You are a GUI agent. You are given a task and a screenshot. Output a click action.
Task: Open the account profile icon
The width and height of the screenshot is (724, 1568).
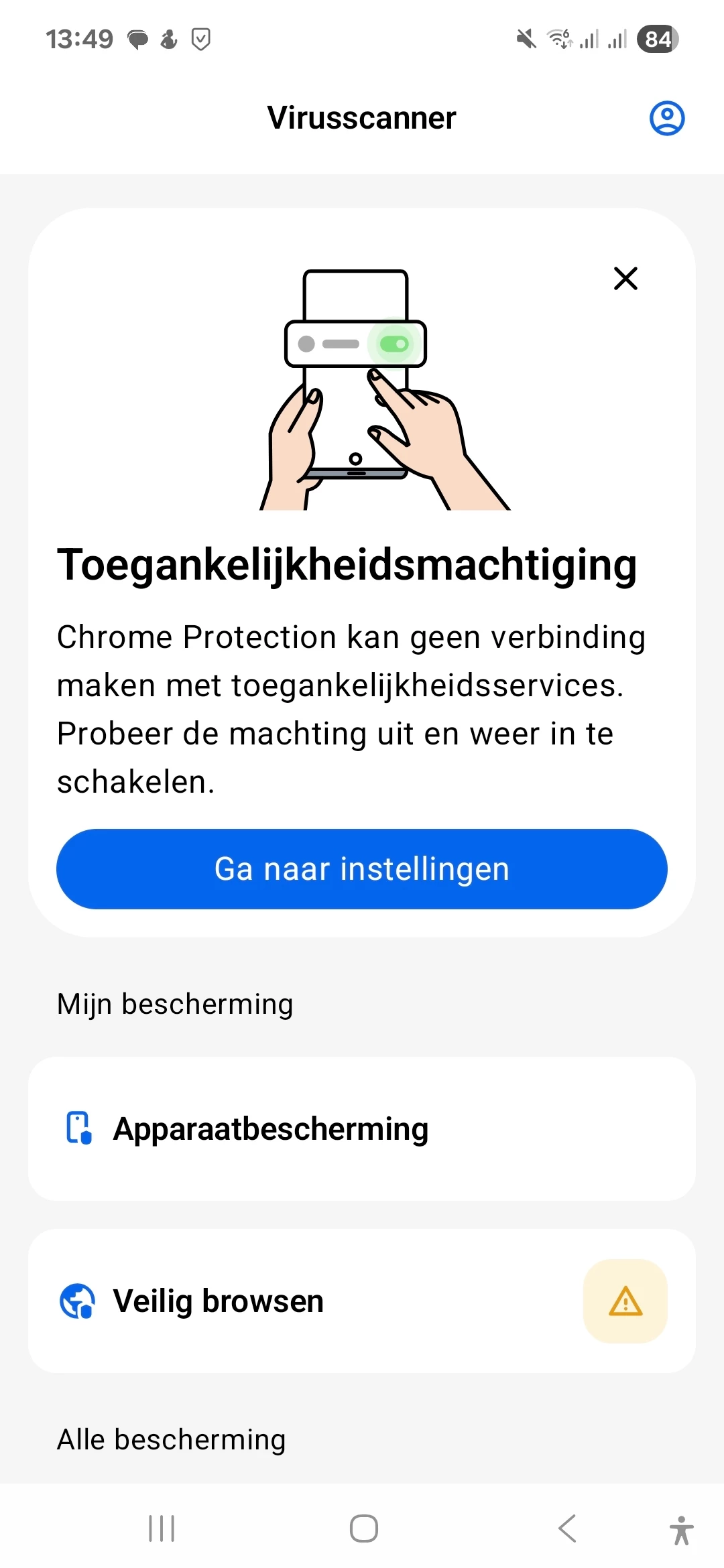pyautogui.click(x=666, y=119)
